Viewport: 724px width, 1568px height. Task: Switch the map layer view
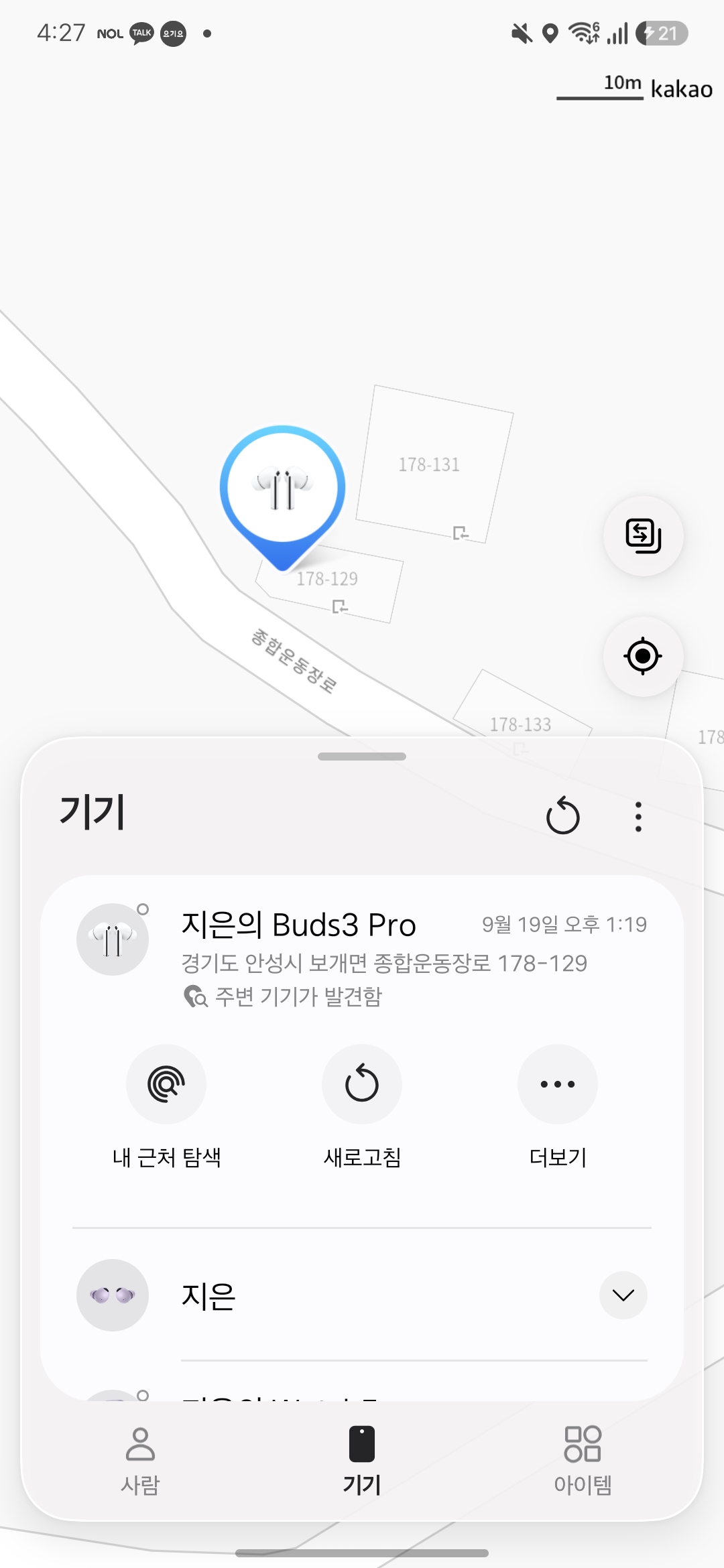tap(644, 536)
